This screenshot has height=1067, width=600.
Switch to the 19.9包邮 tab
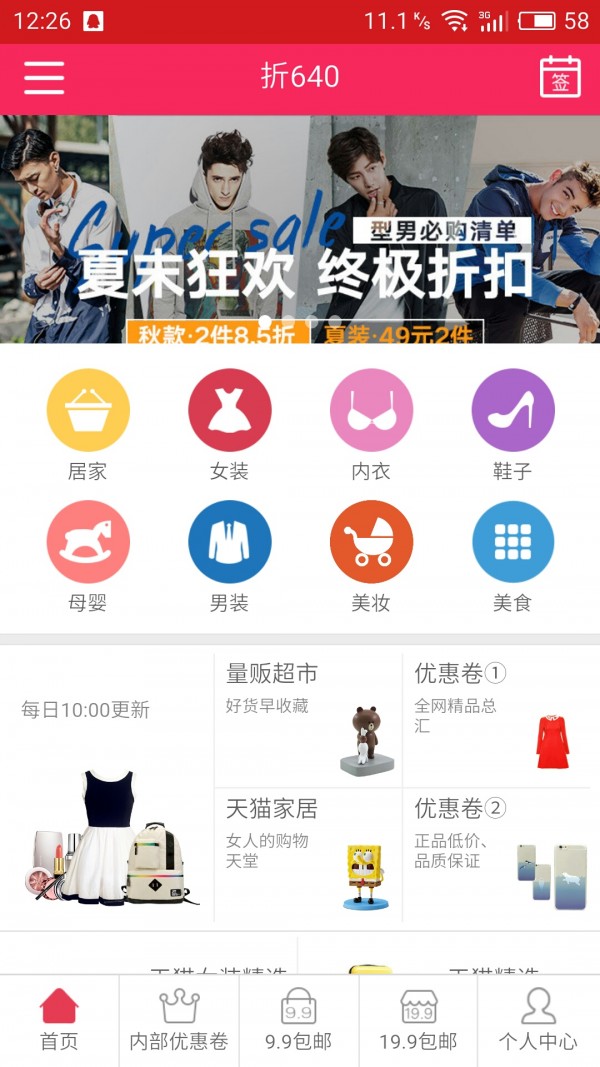tap(418, 1021)
